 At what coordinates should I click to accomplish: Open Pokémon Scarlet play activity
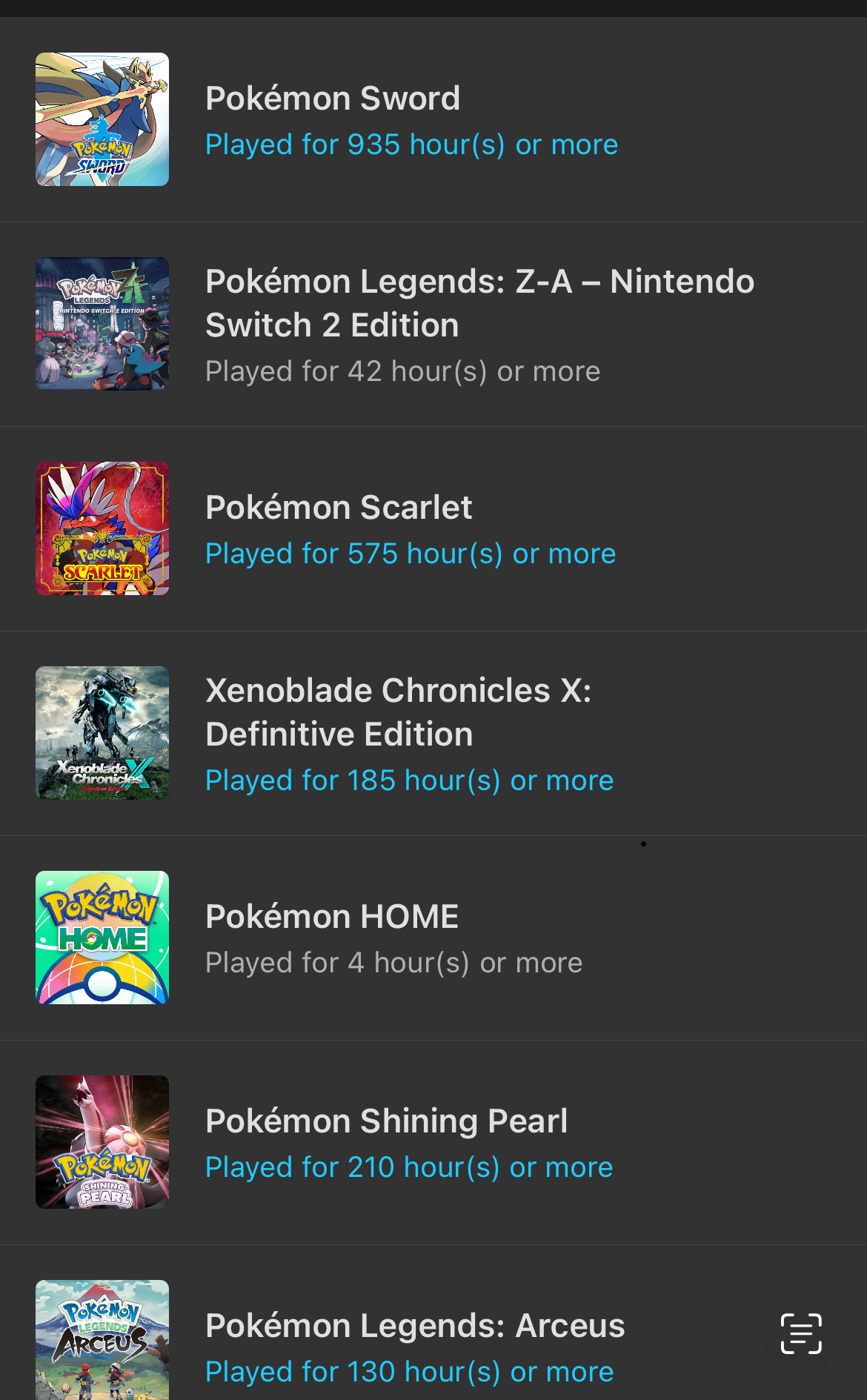click(433, 528)
